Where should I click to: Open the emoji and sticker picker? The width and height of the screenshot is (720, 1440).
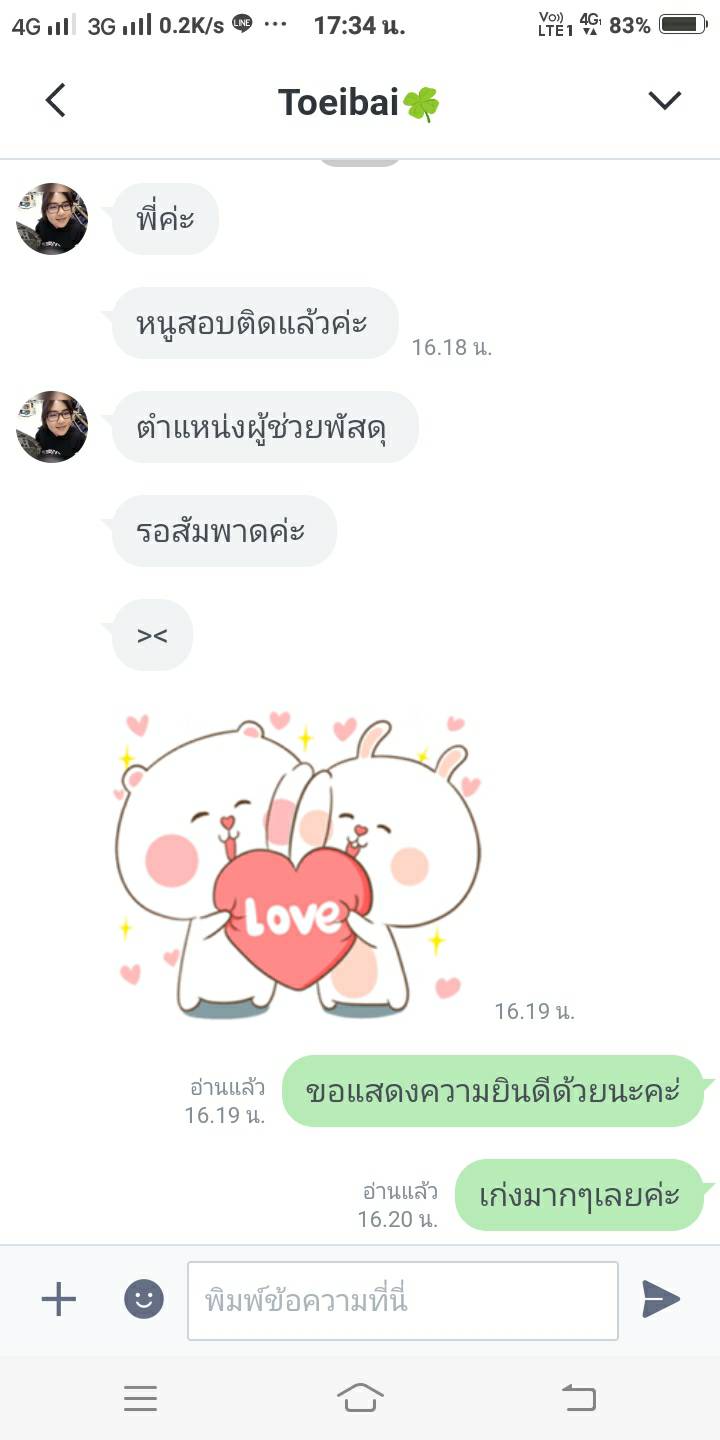[143, 1299]
